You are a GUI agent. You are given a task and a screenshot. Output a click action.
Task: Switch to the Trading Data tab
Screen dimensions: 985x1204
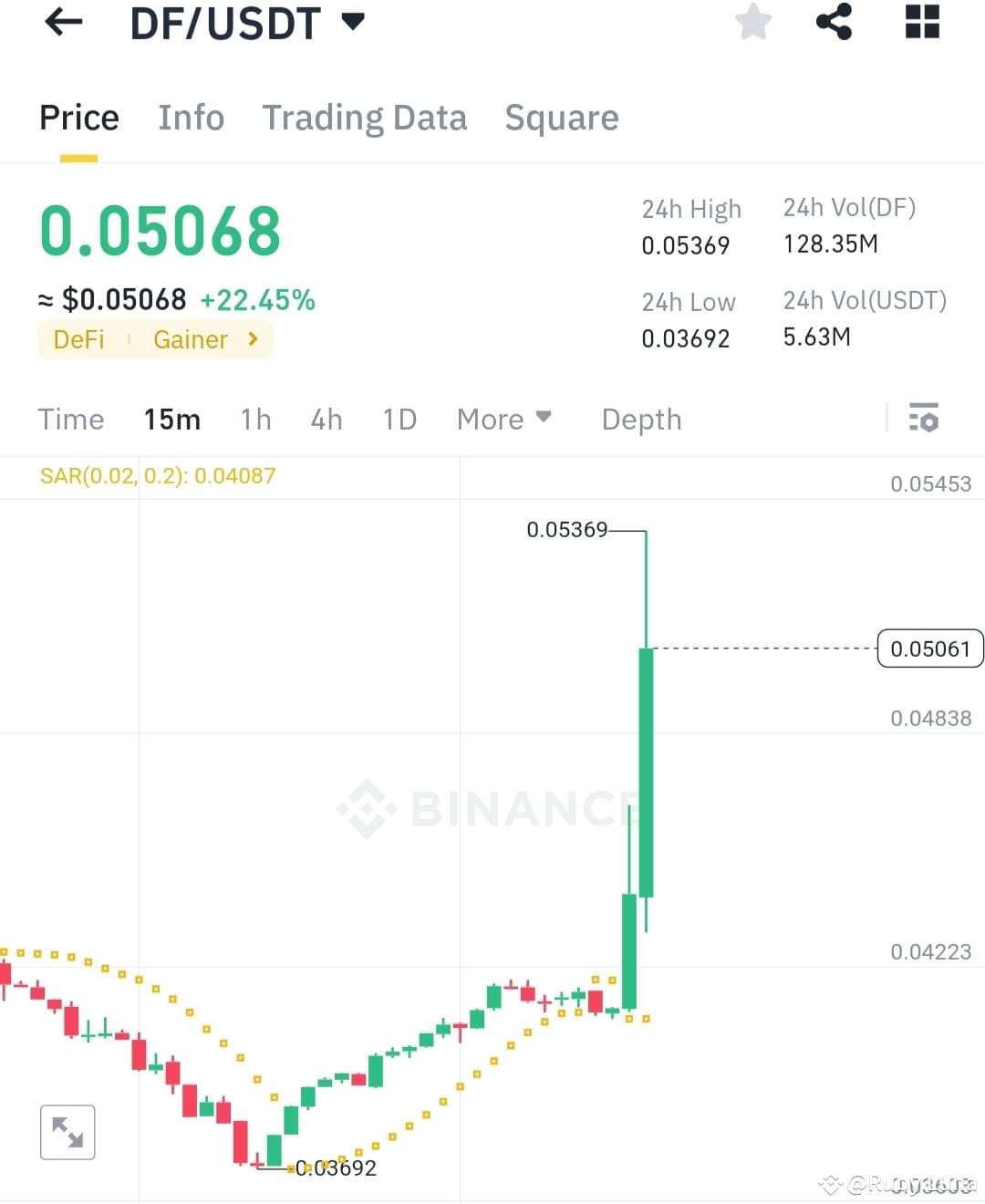[x=364, y=117]
